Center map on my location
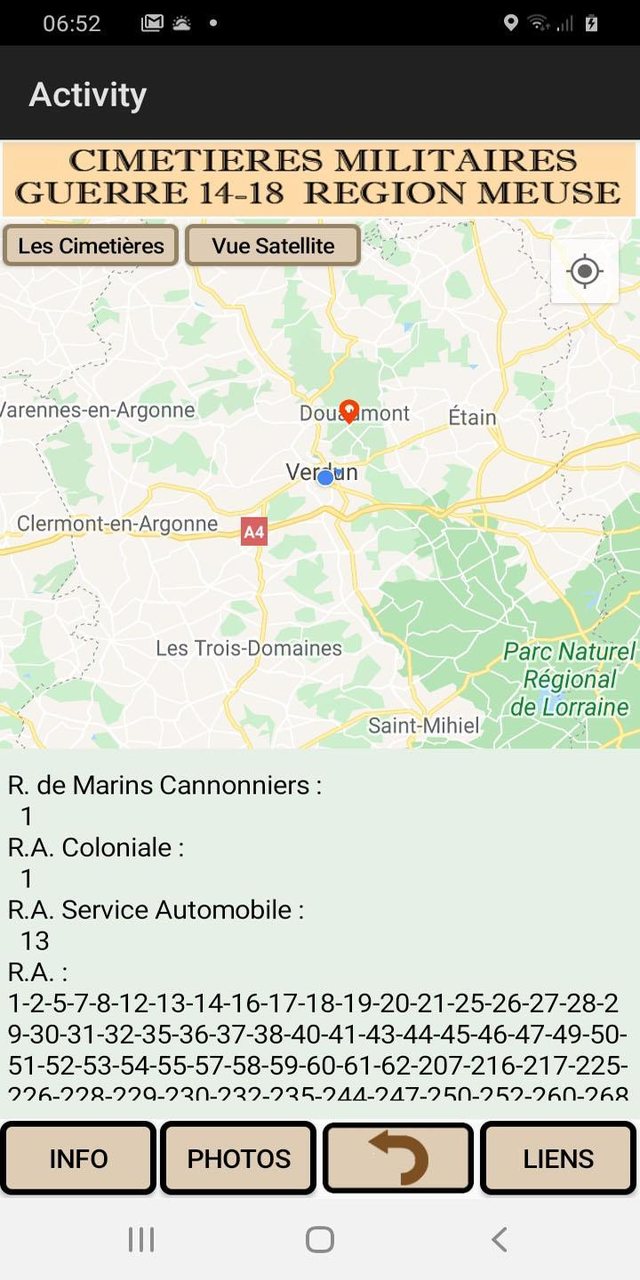 [584, 271]
